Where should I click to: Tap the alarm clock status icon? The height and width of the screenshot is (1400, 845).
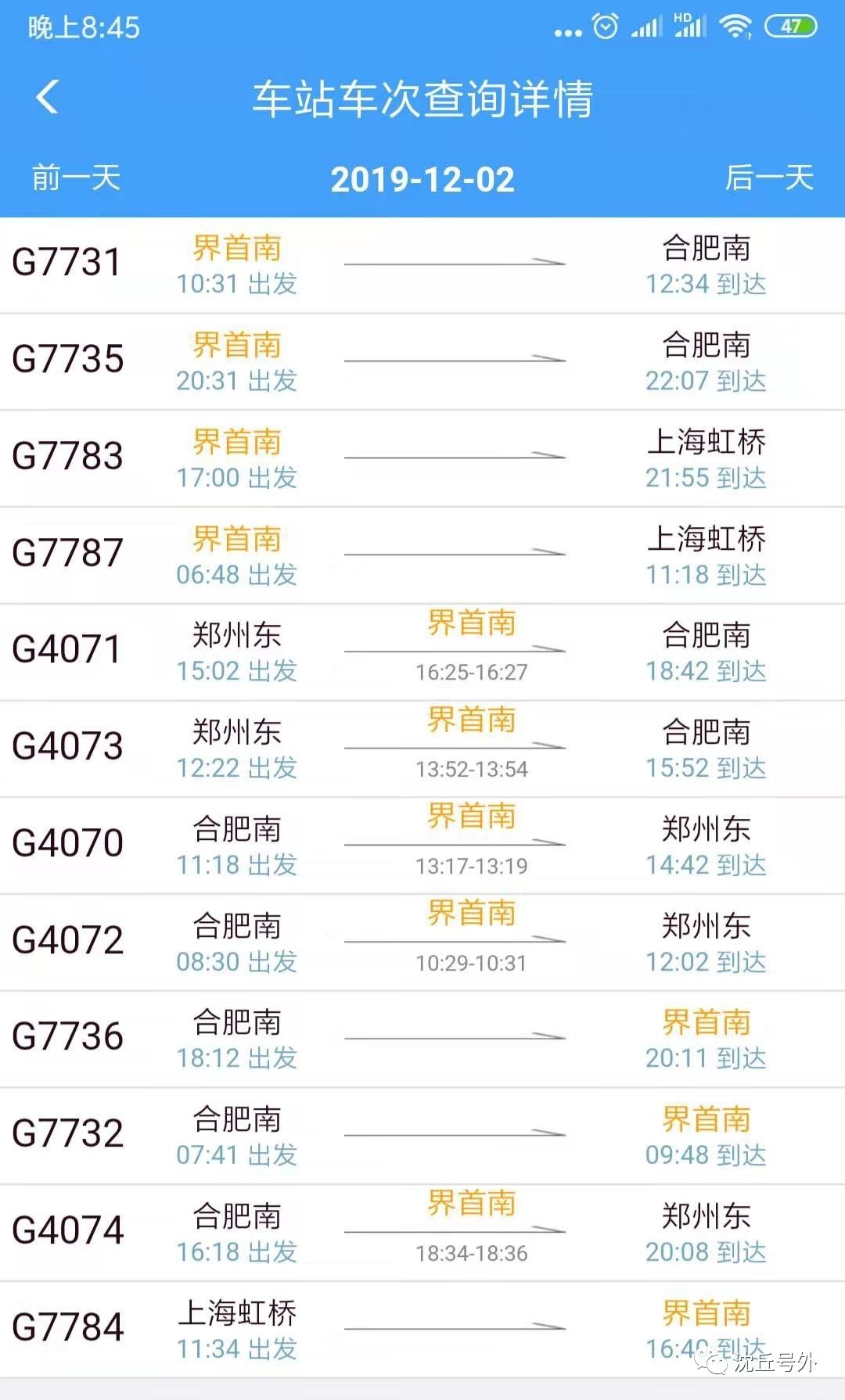[602, 27]
